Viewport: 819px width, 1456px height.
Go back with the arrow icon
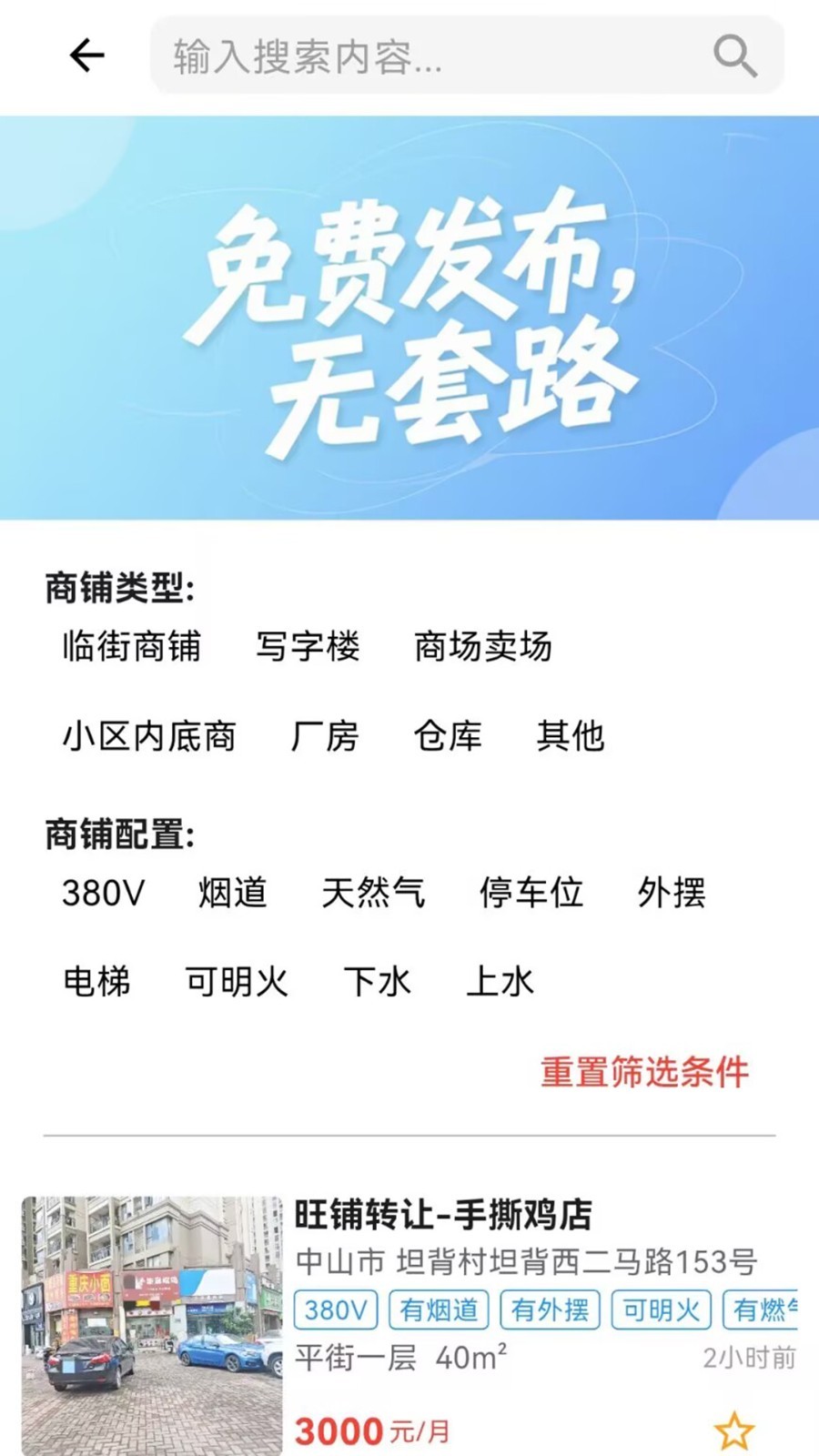coord(87,56)
